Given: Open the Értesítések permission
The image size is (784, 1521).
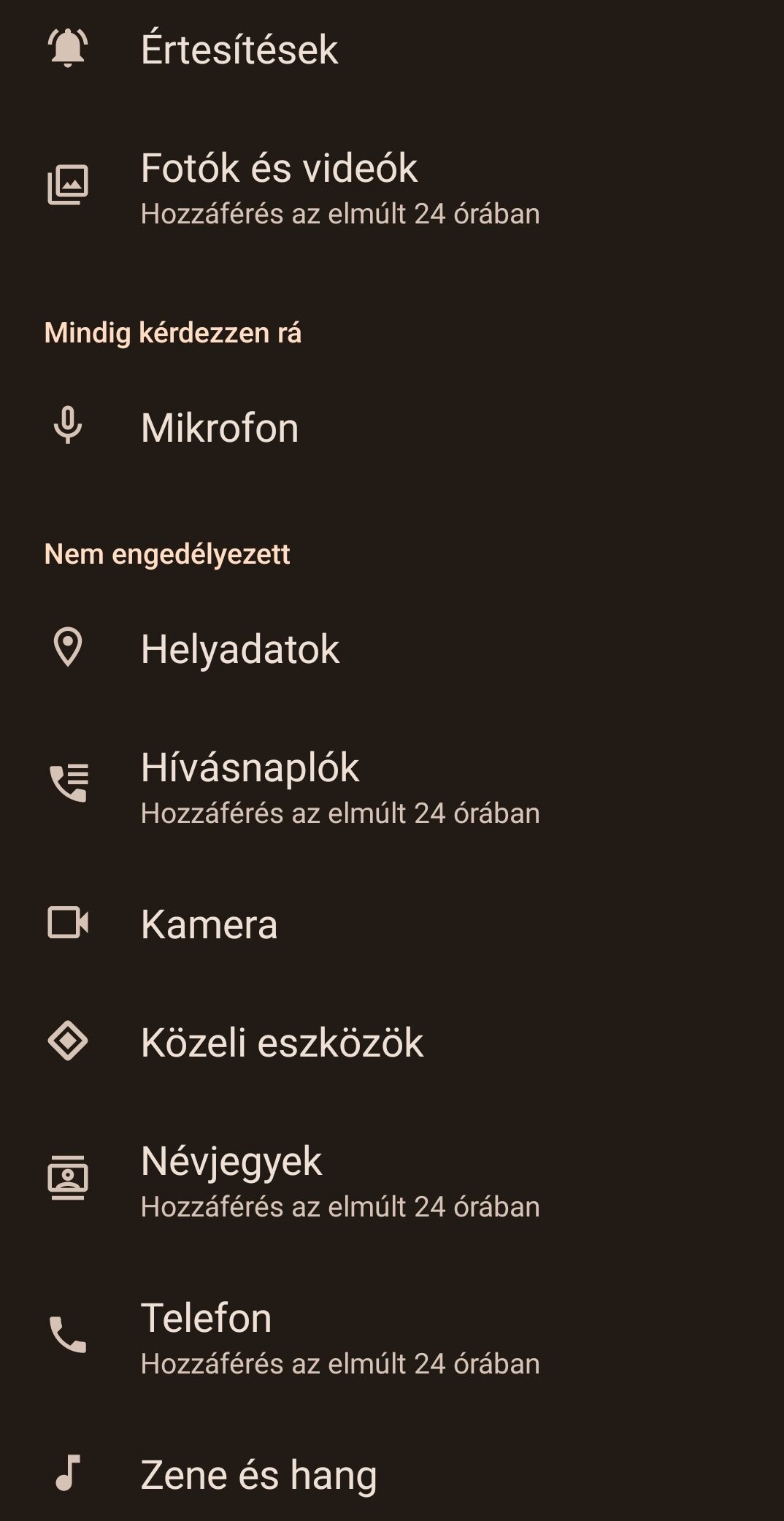Looking at the screenshot, I should click(392, 49).
